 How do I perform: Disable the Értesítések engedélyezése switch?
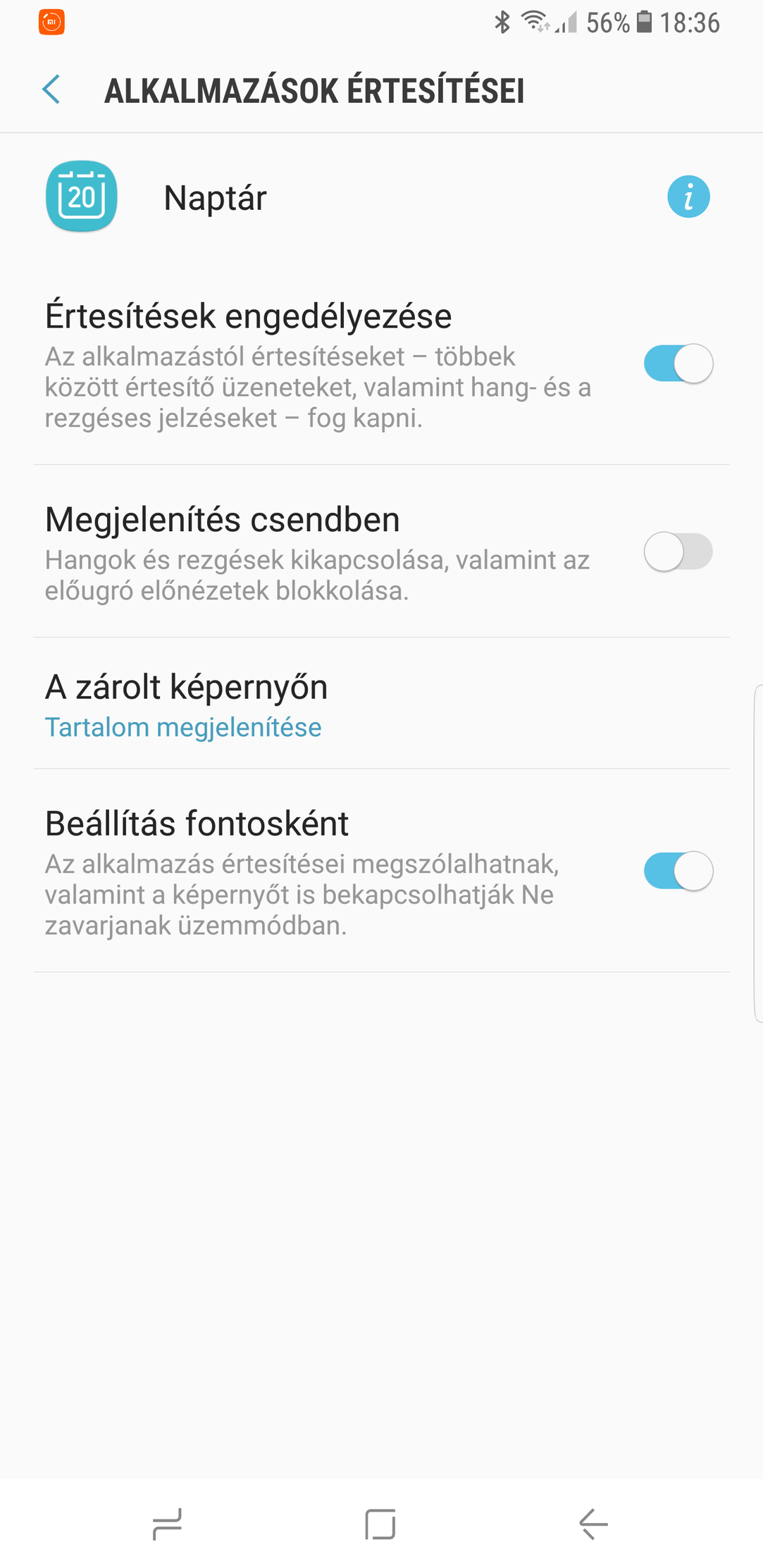tap(678, 363)
